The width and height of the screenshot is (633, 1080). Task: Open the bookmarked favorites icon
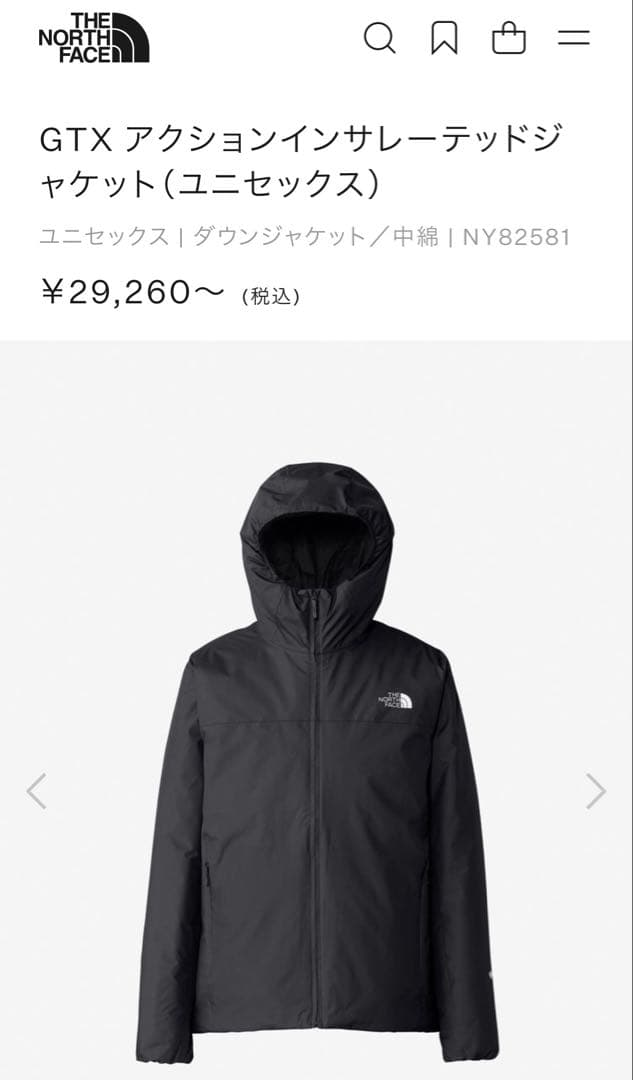tap(444, 39)
